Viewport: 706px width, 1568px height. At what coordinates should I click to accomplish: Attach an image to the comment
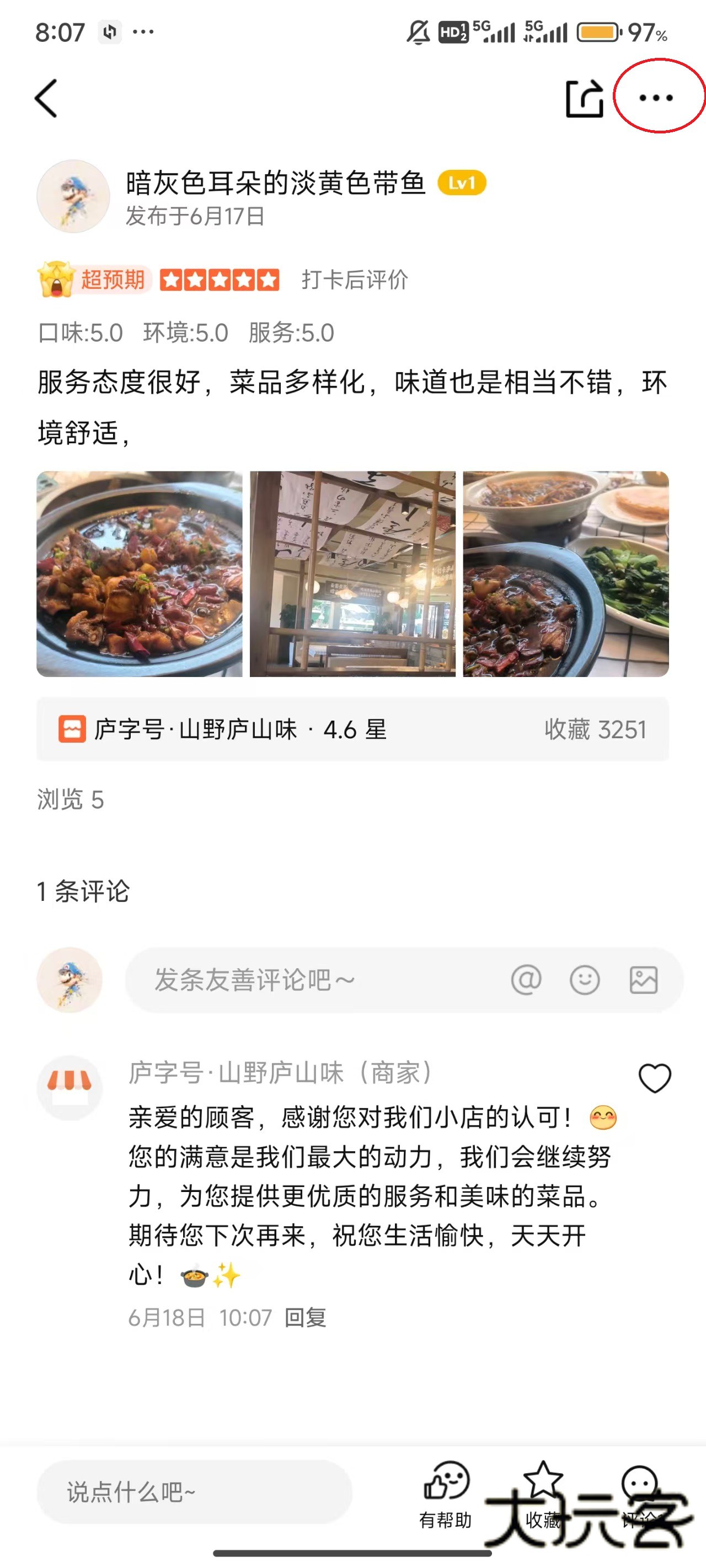(643, 979)
